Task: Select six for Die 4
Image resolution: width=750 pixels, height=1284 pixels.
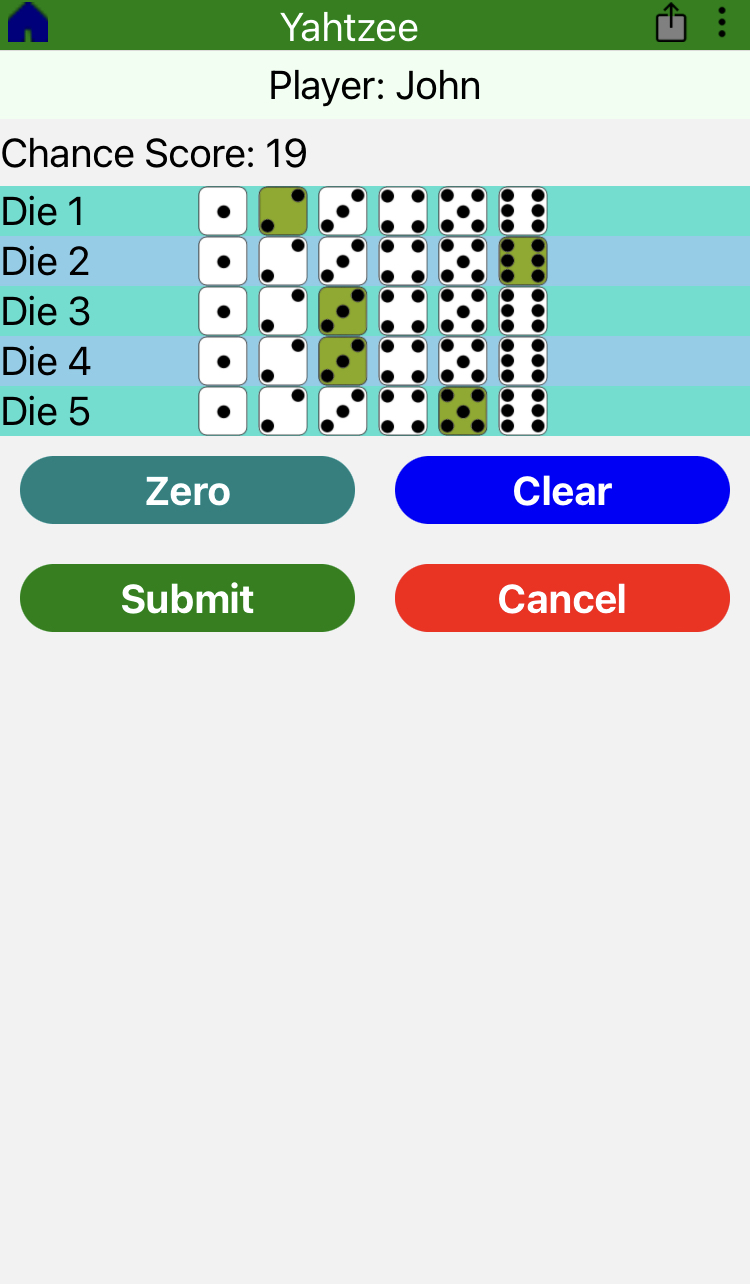Action: pyautogui.click(x=523, y=361)
